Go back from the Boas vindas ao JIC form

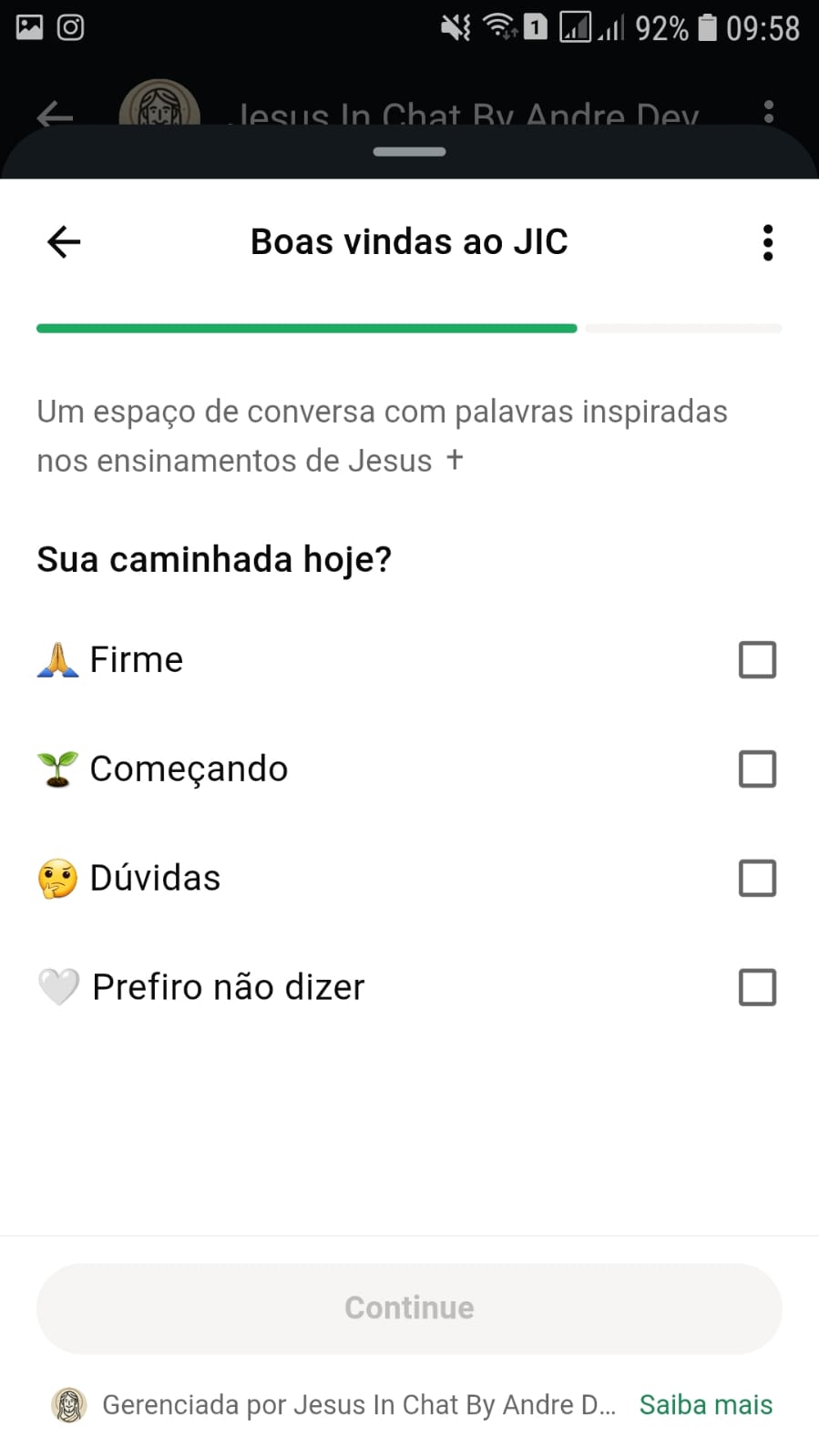pos(64,242)
